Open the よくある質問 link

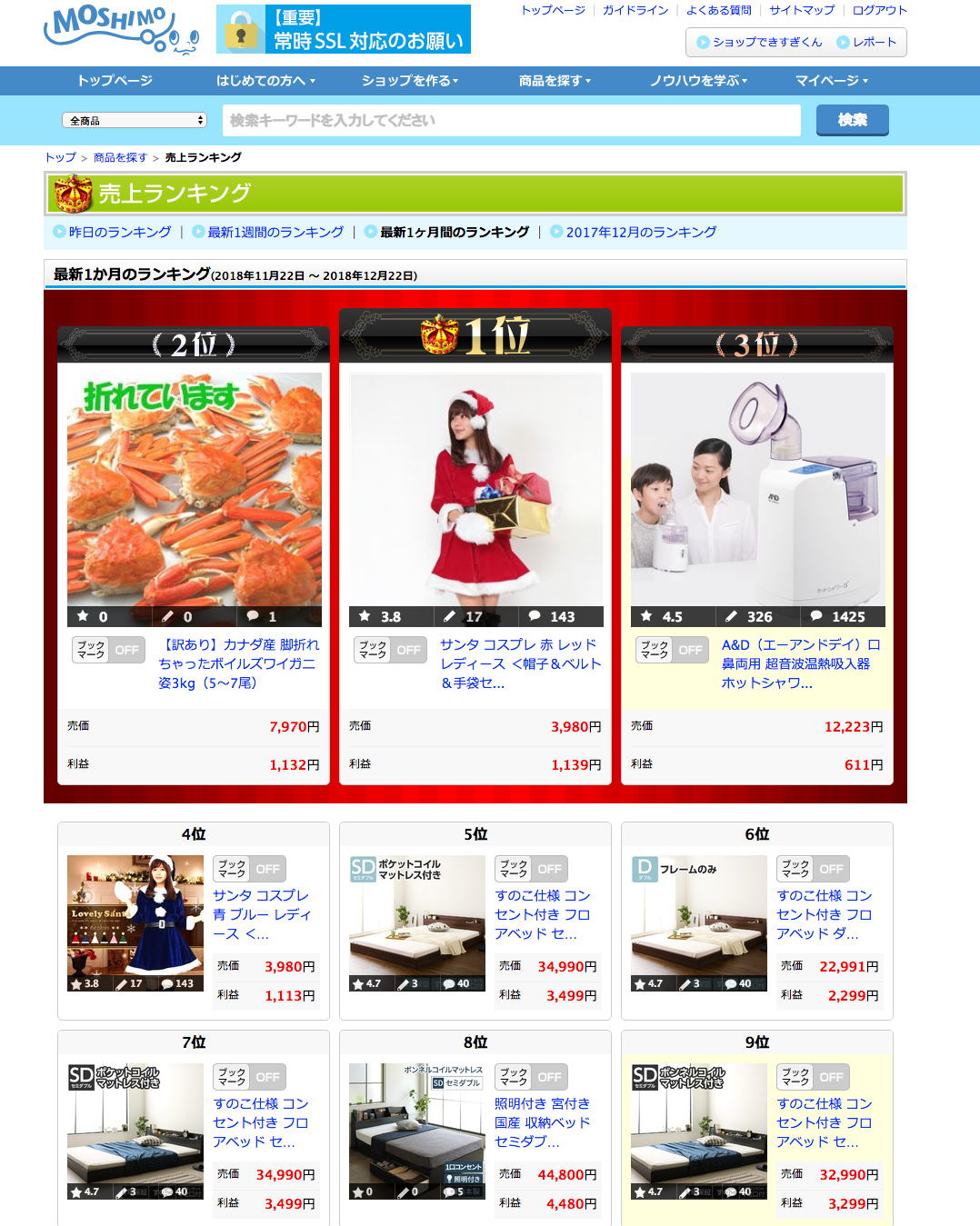[x=718, y=10]
